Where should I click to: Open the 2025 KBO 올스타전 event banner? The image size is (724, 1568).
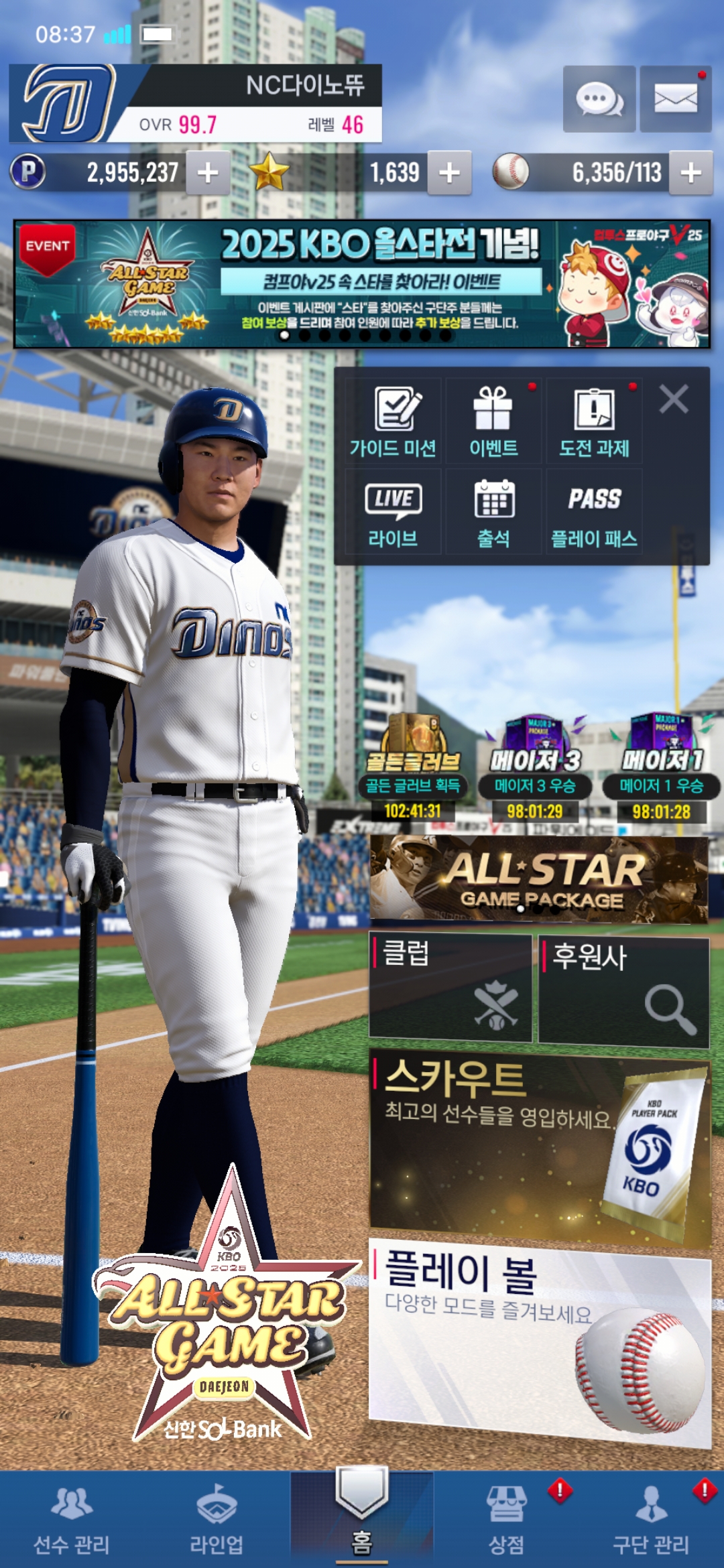(362, 283)
